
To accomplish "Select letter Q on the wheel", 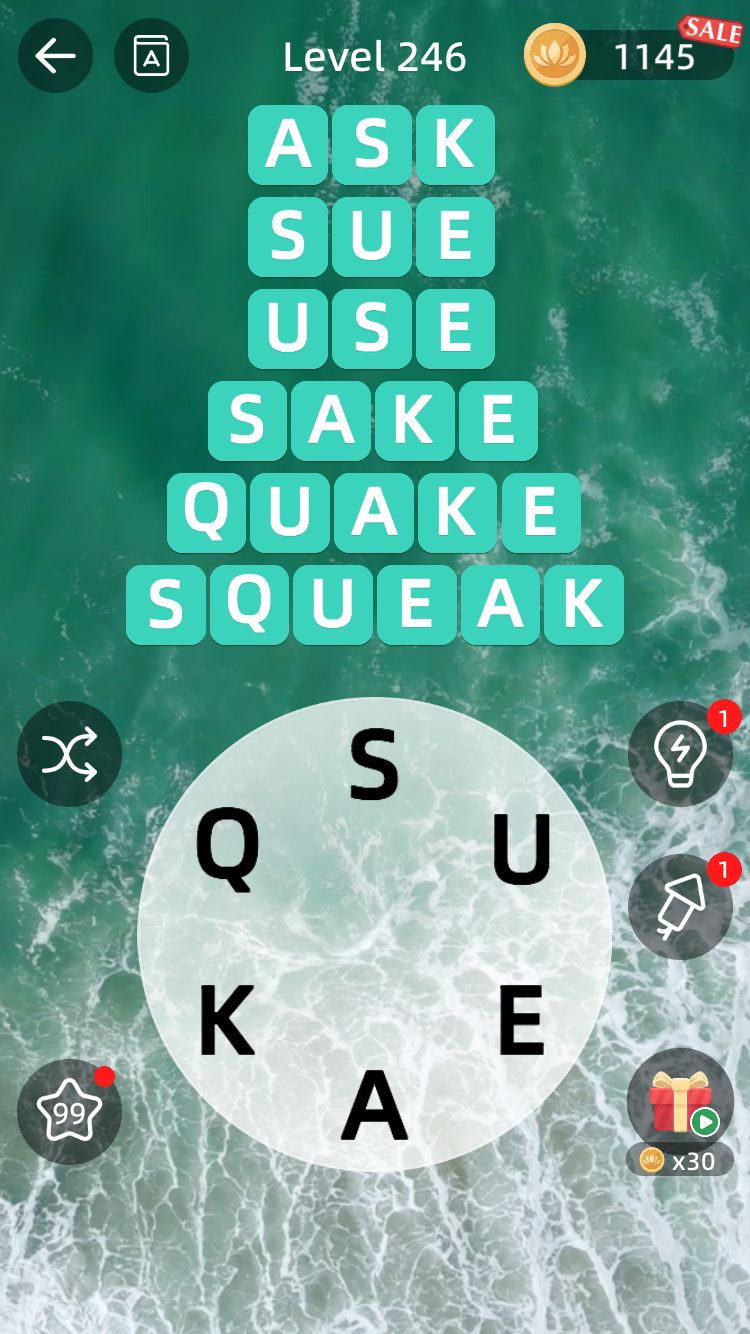I will click(228, 850).
